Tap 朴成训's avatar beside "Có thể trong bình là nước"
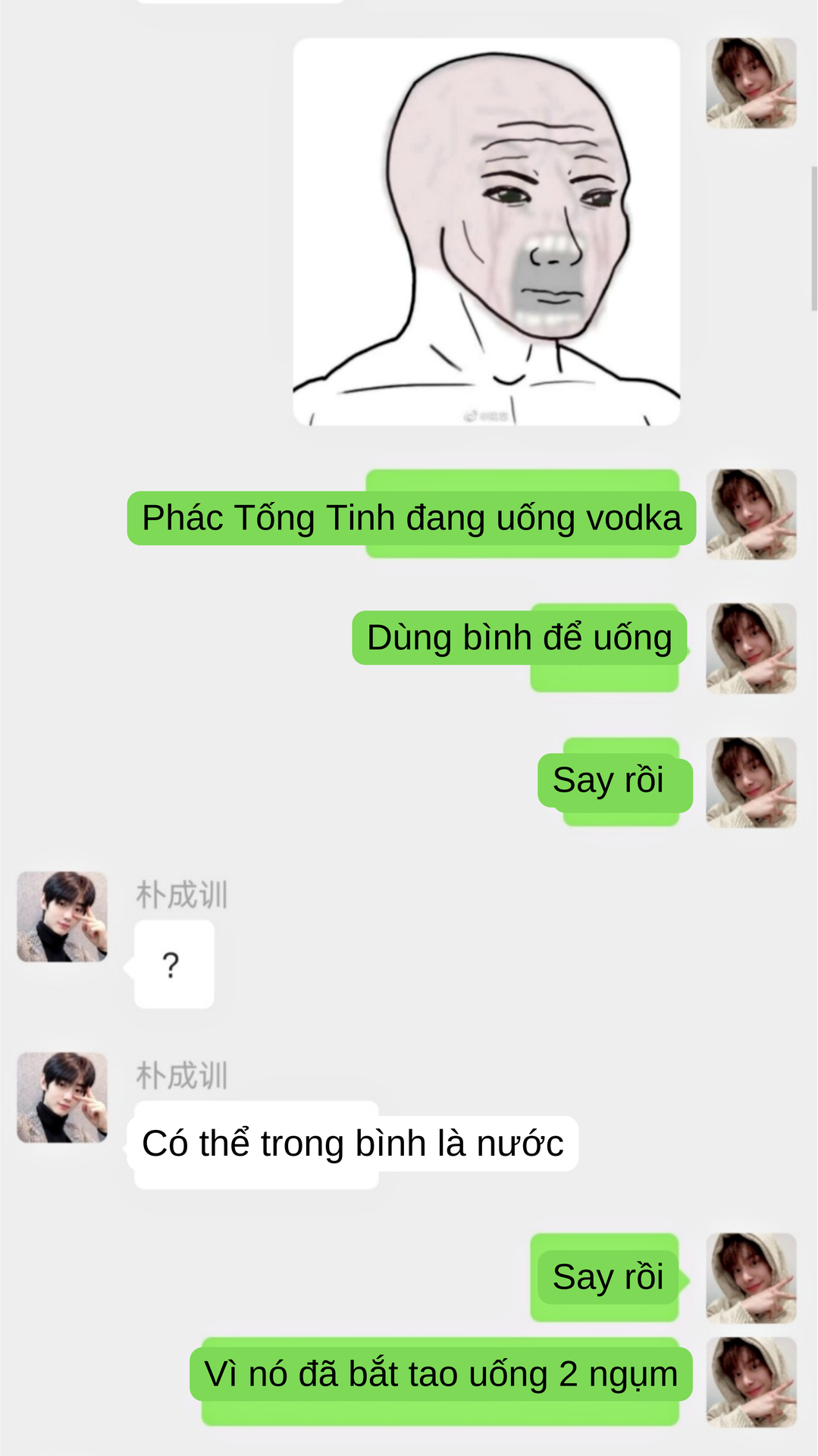 (62, 1097)
